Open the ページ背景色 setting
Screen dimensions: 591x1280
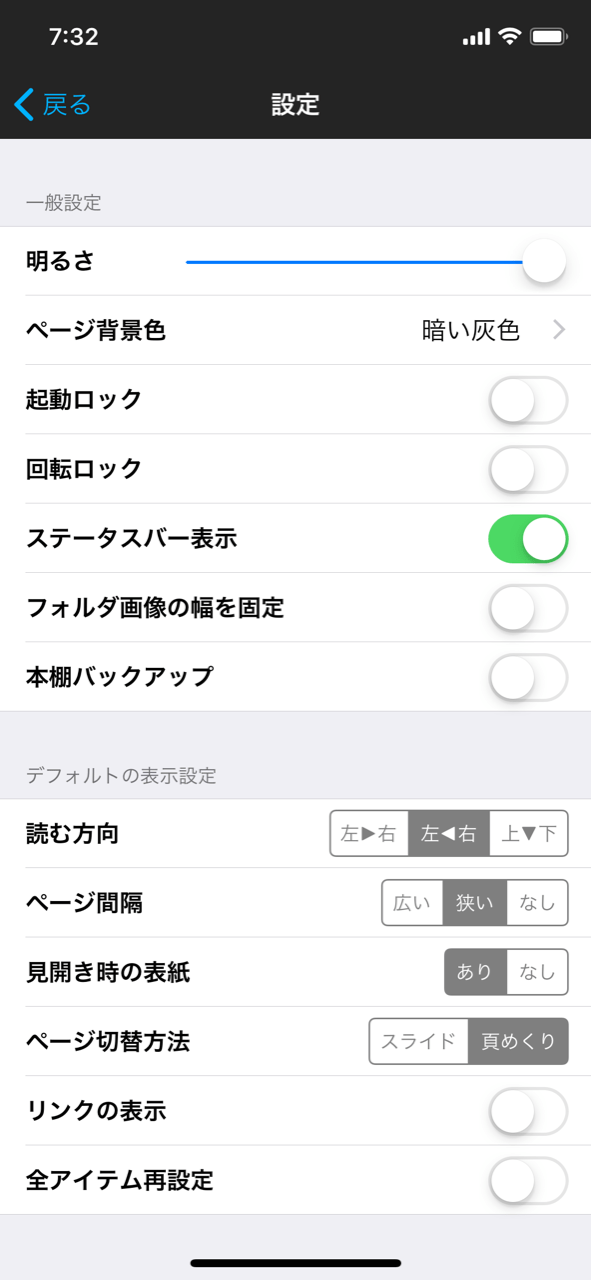295,331
